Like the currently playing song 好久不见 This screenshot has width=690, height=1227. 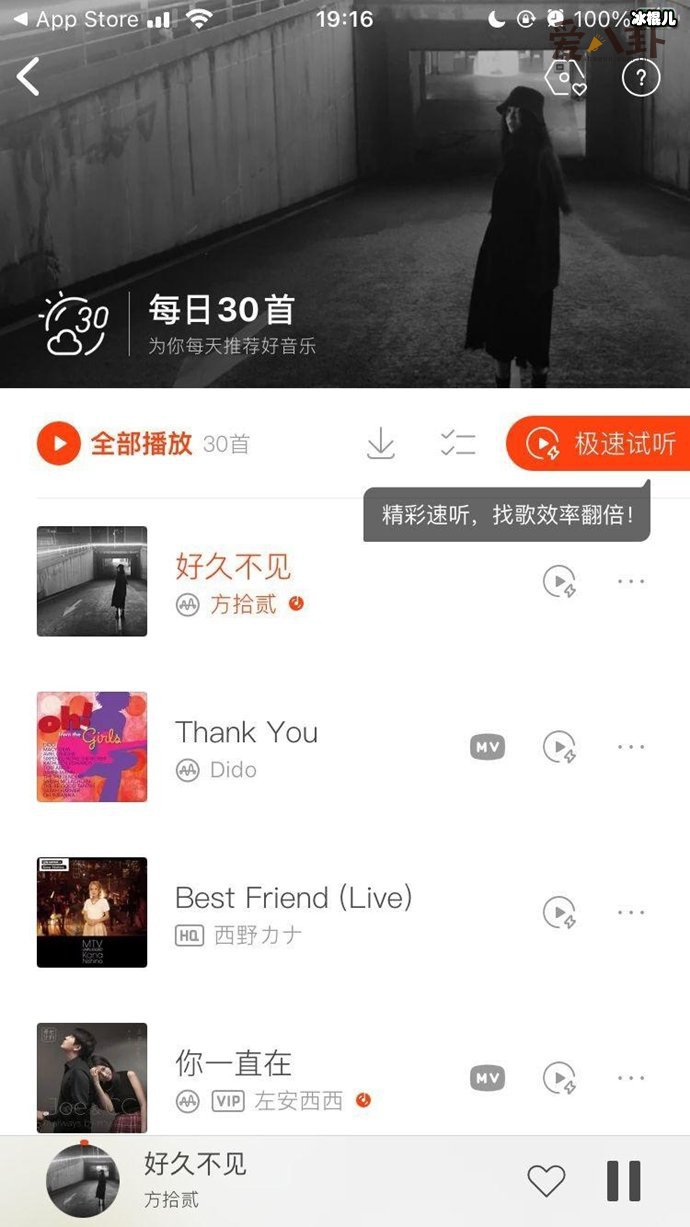(x=546, y=1181)
